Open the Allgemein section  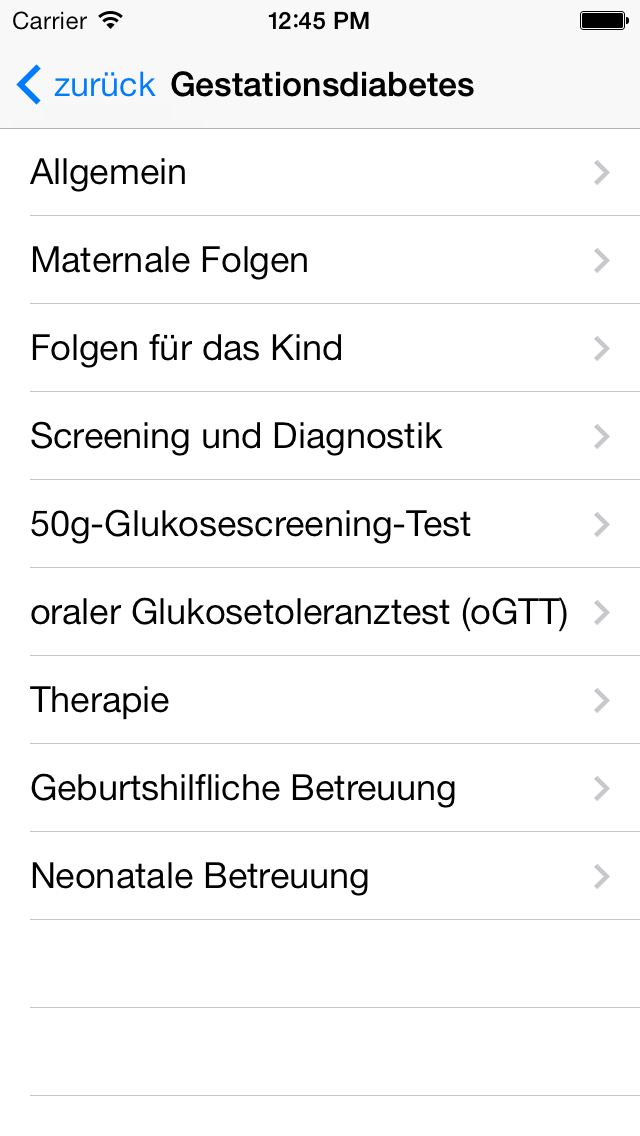click(x=320, y=173)
